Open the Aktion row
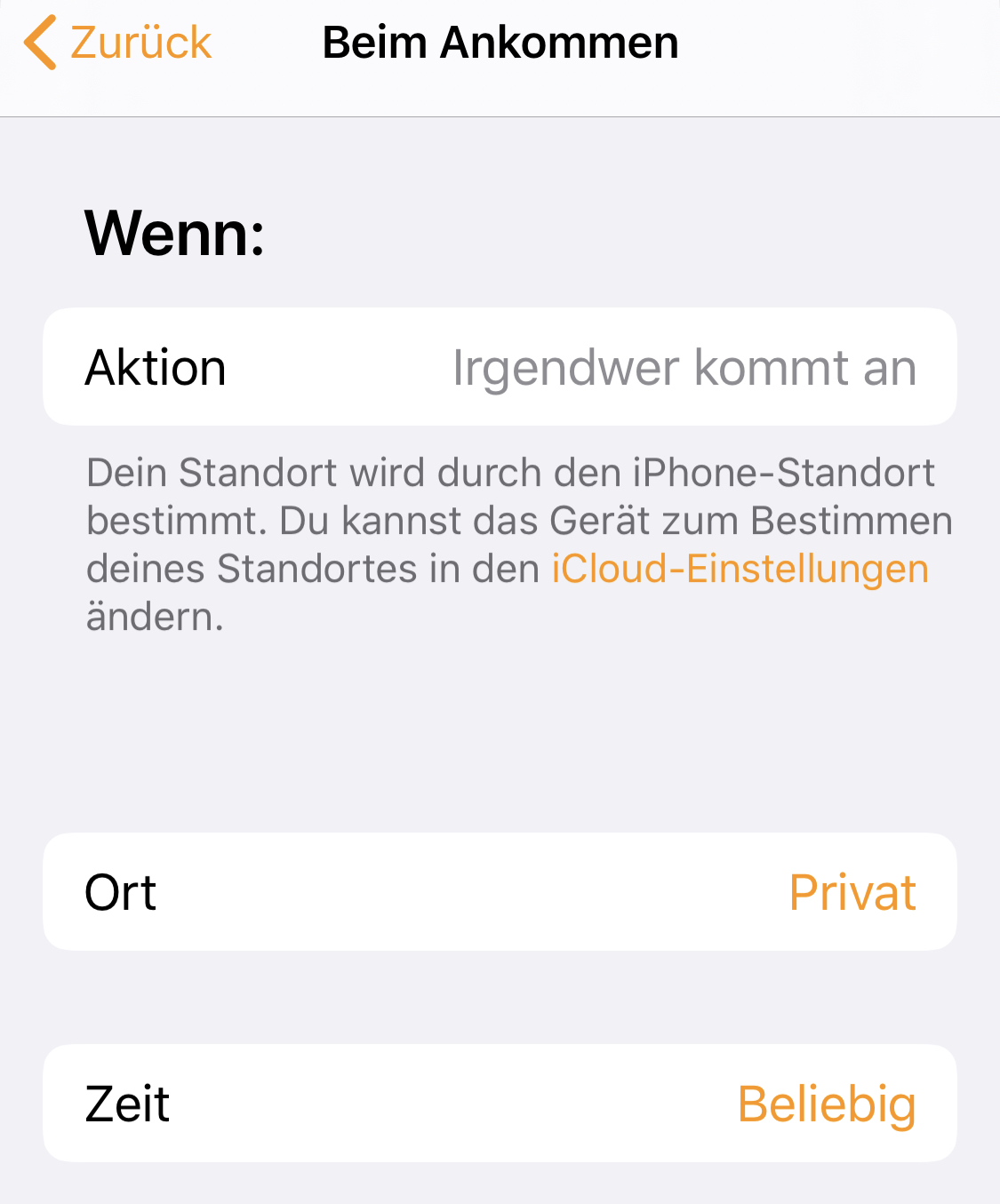 coord(500,367)
